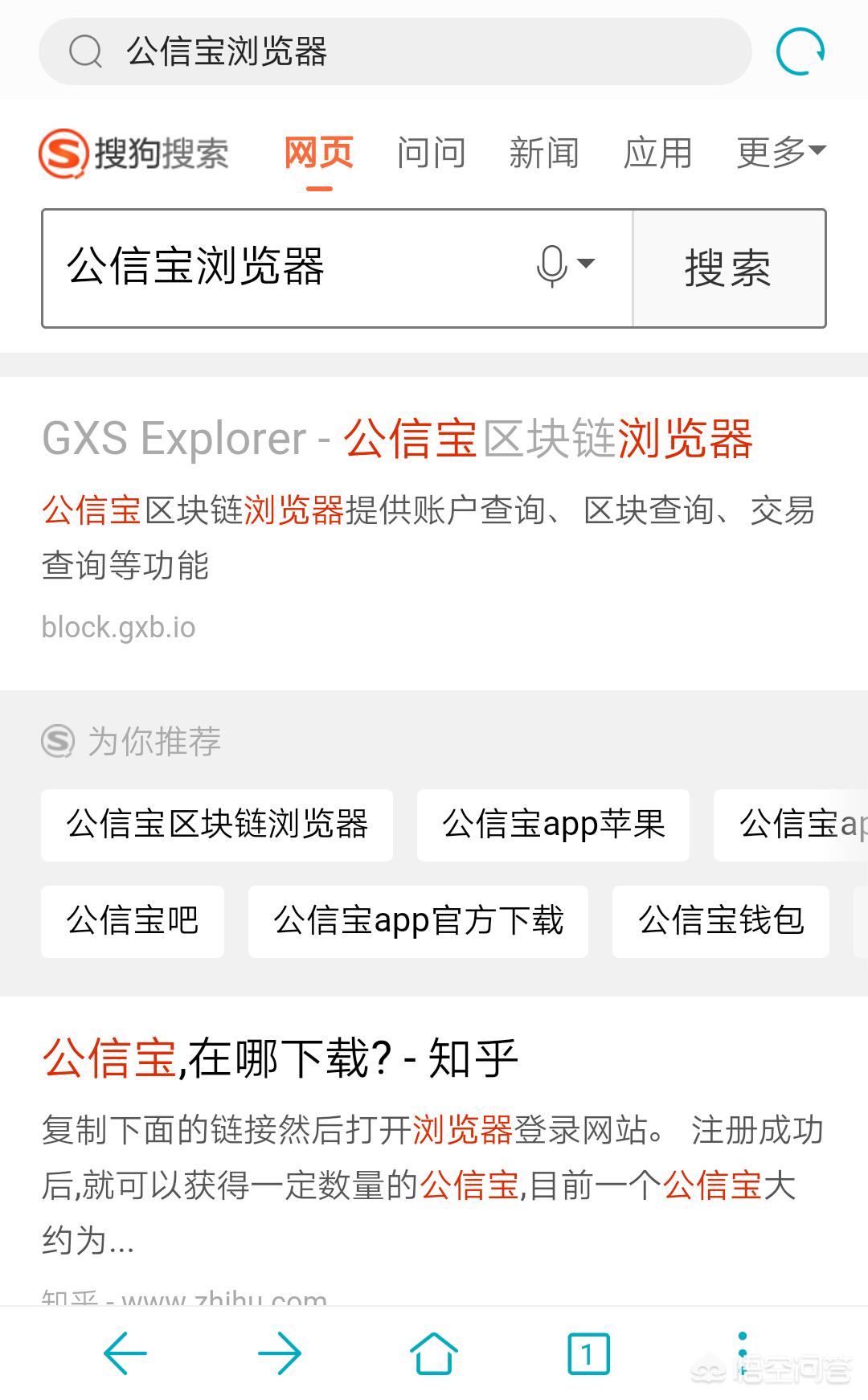This screenshot has height=1400, width=868.
Task: Expand the 更多 dropdown
Action: click(x=781, y=152)
